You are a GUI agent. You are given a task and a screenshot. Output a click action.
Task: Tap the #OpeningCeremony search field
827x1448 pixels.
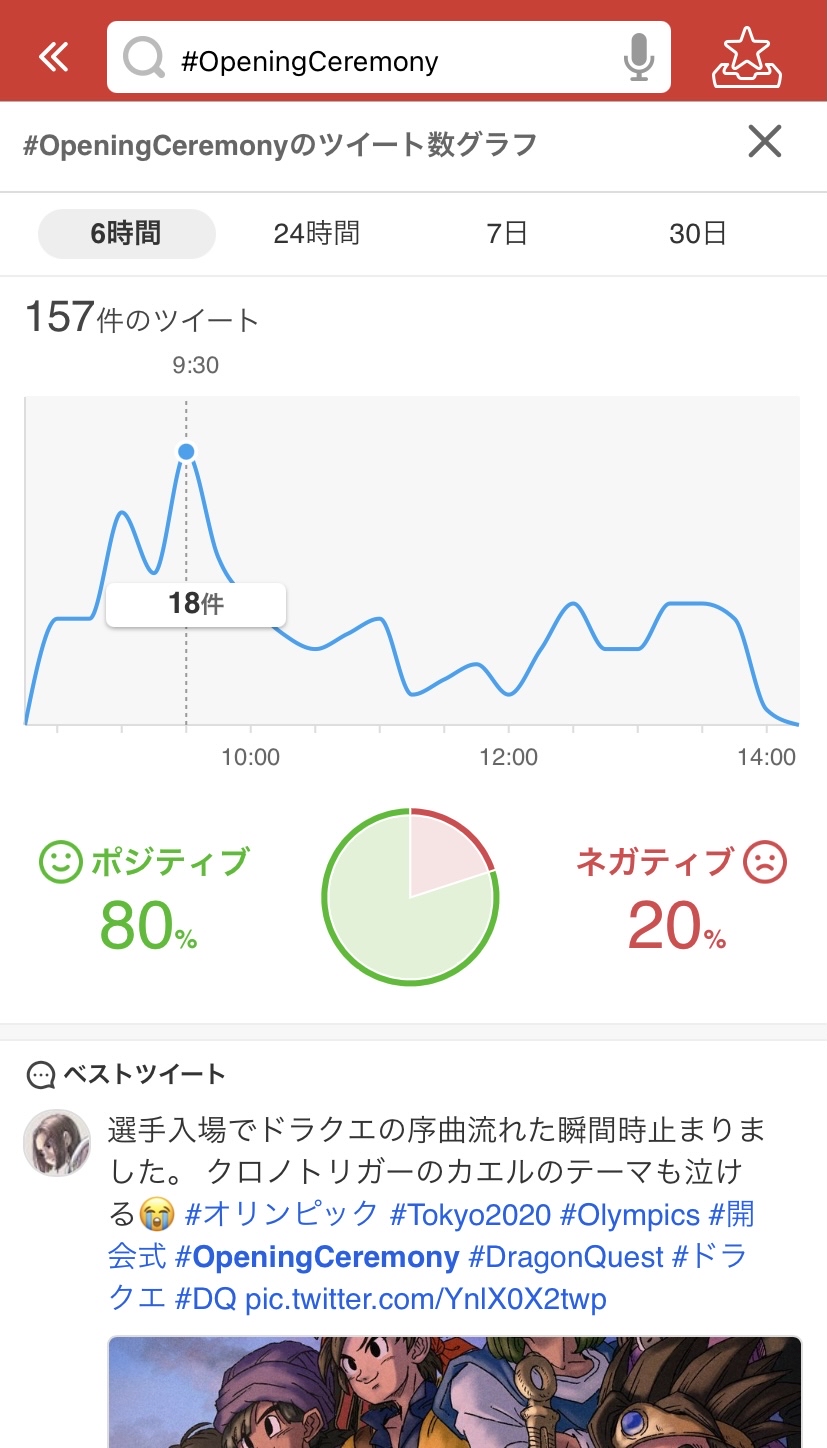click(388, 58)
